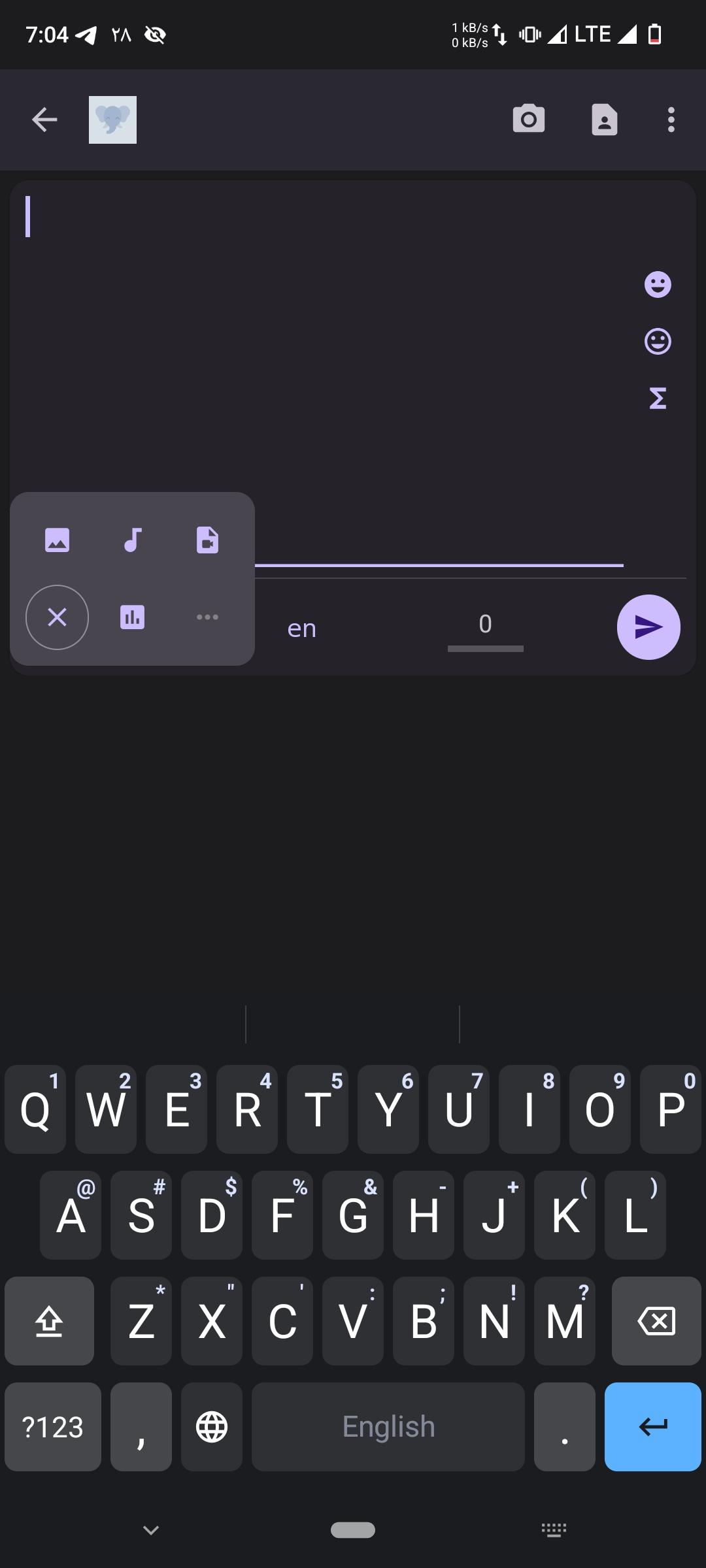
Task: Attach a video file
Action: click(x=208, y=540)
